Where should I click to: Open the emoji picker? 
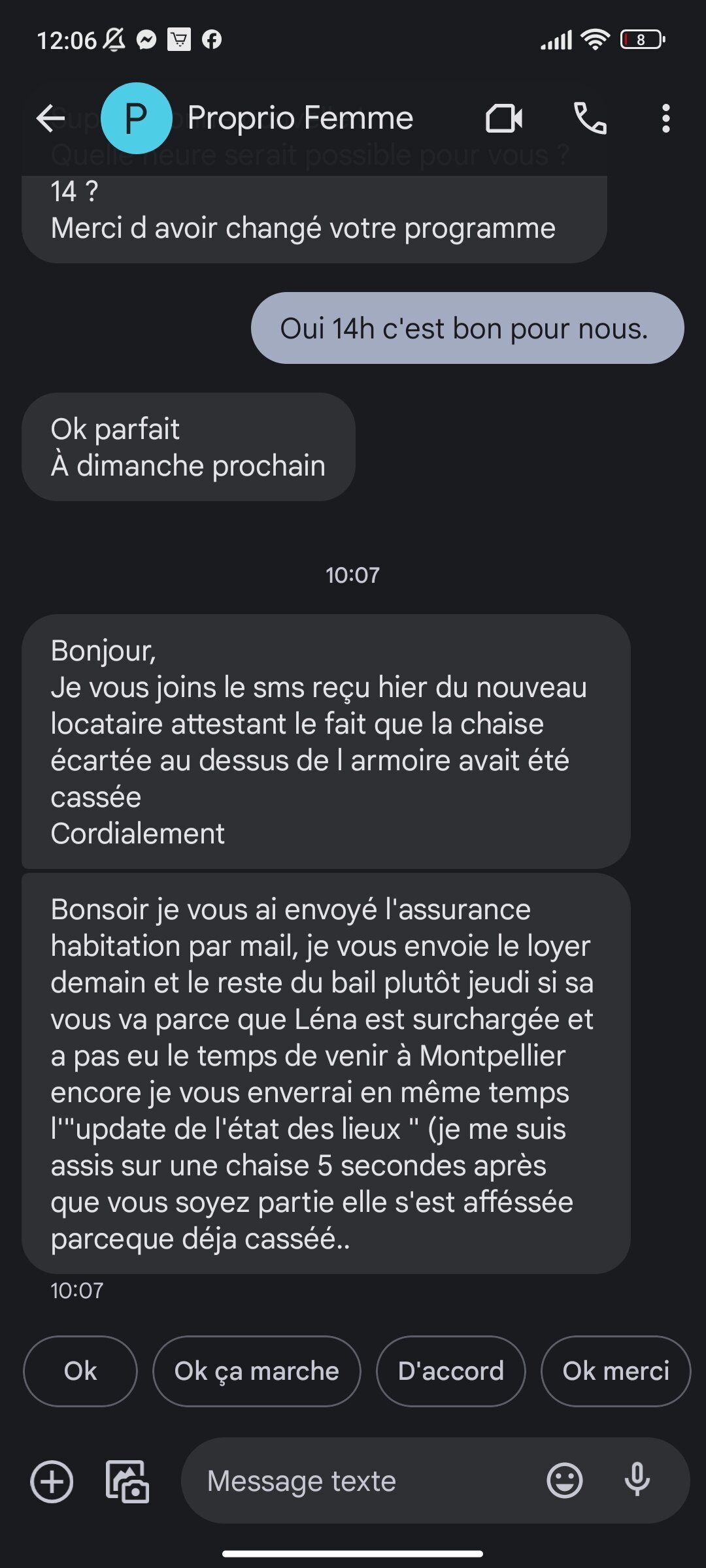pyautogui.click(x=565, y=1480)
